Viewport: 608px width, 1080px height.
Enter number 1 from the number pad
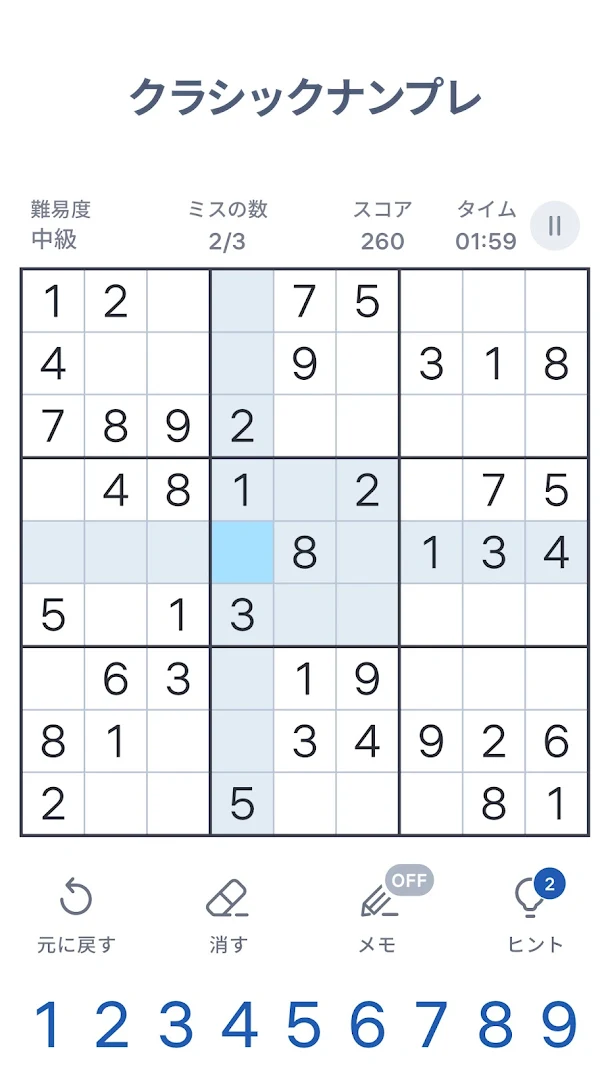click(x=47, y=1026)
